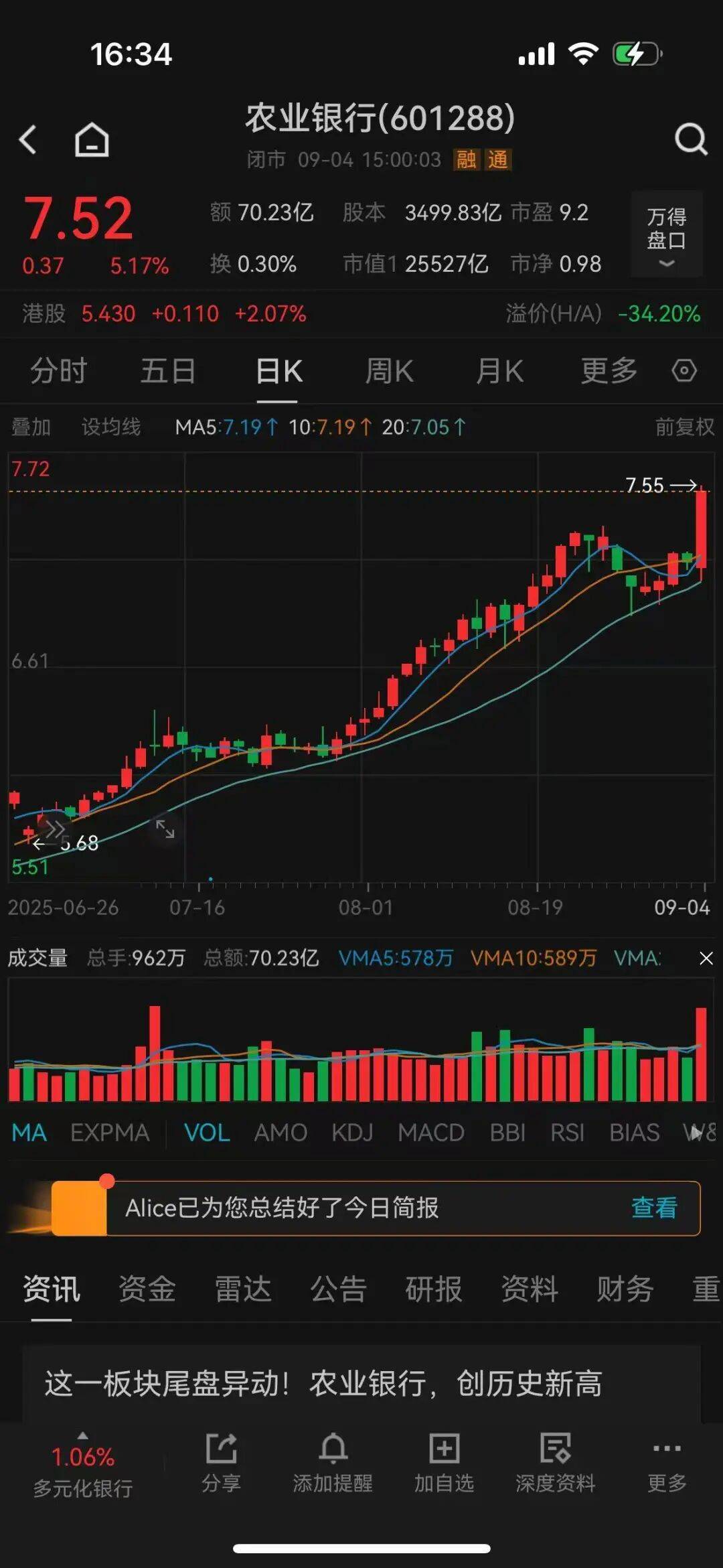Select the MACD indicator
The height and width of the screenshot is (1568, 723).
pyautogui.click(x=430, y=1133)
